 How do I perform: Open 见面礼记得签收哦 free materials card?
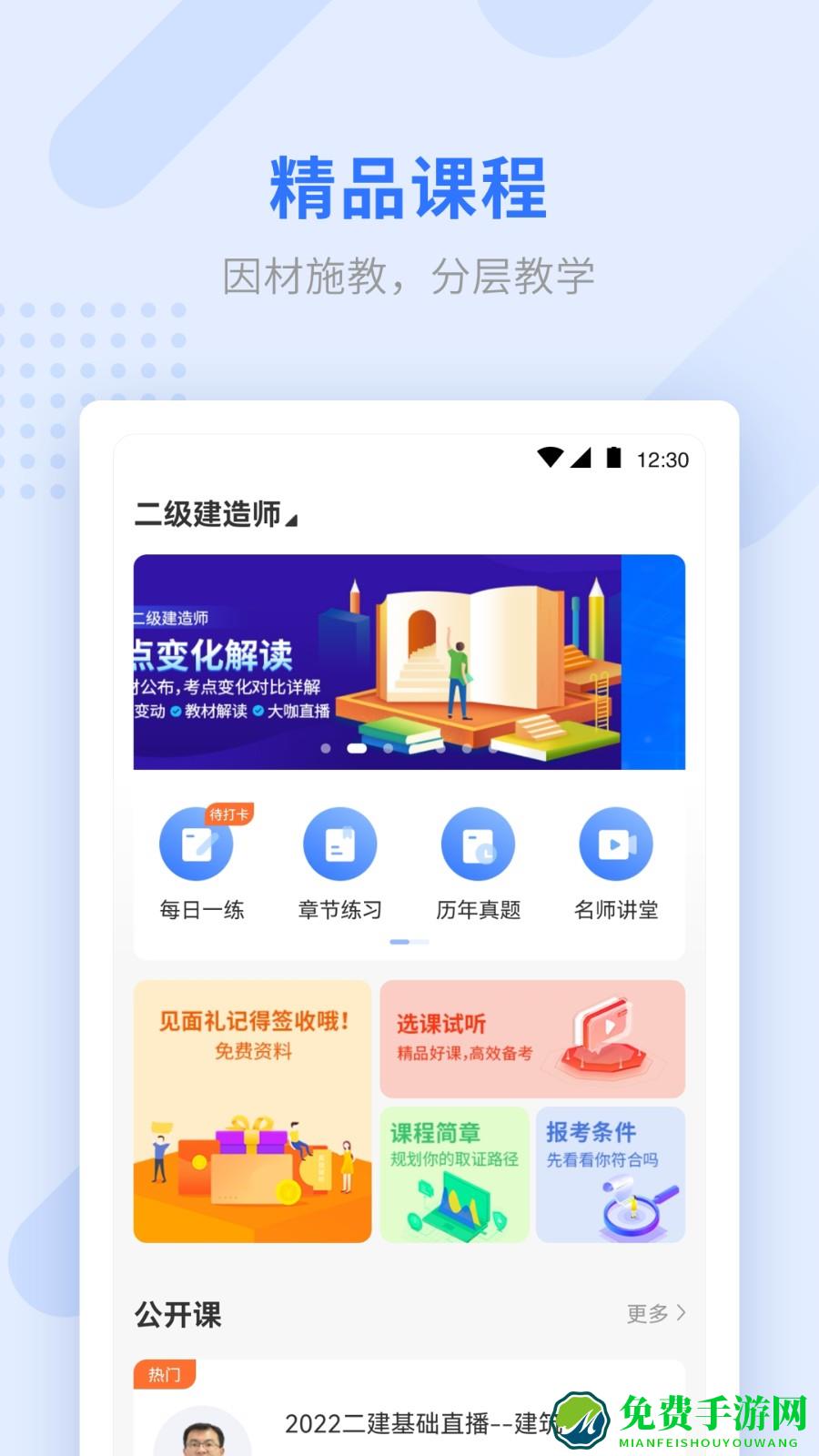tap(255, 1110)
